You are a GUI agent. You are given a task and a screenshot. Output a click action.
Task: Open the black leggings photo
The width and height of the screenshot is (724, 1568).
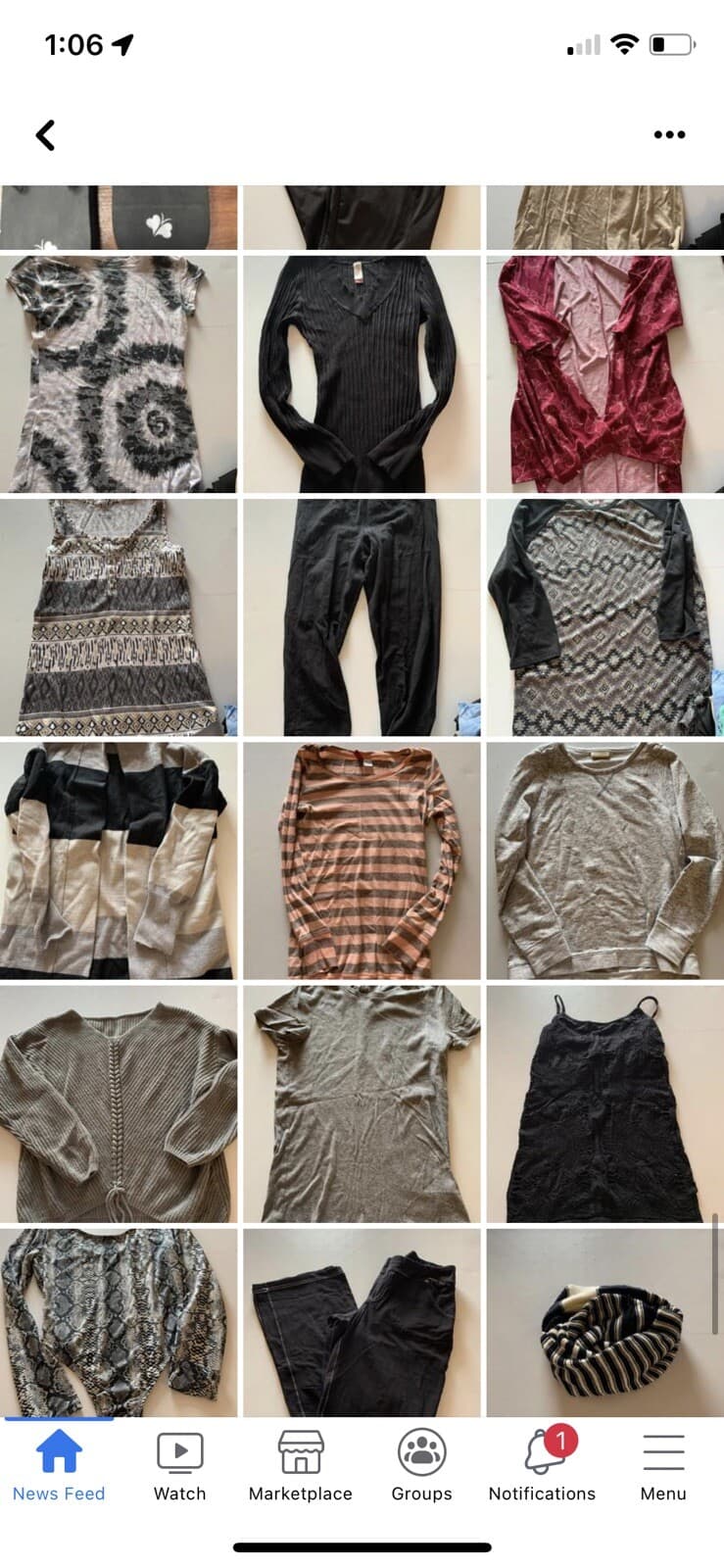pyautogui.click(x=362, y=616)
